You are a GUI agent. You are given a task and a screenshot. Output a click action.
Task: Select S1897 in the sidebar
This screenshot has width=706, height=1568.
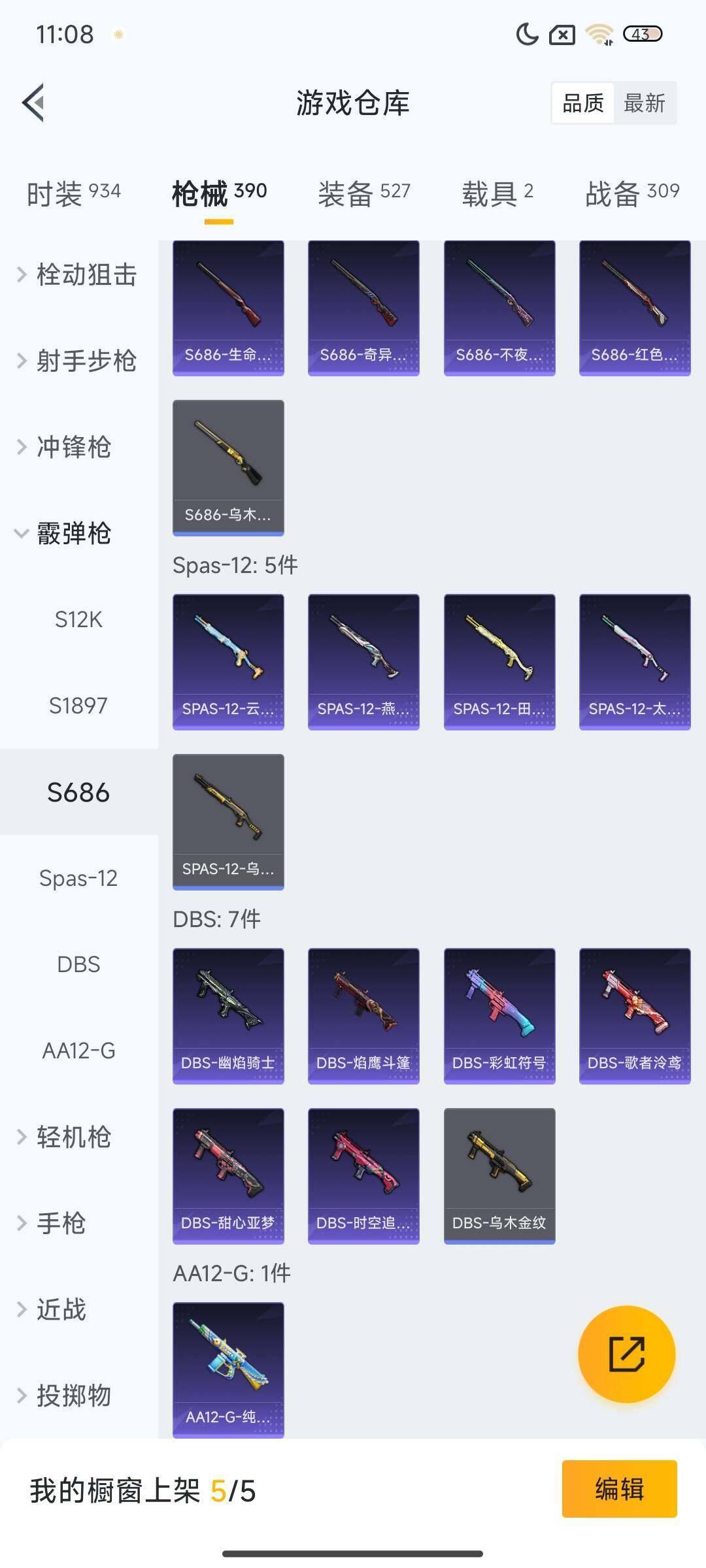(x=78, y=706)
